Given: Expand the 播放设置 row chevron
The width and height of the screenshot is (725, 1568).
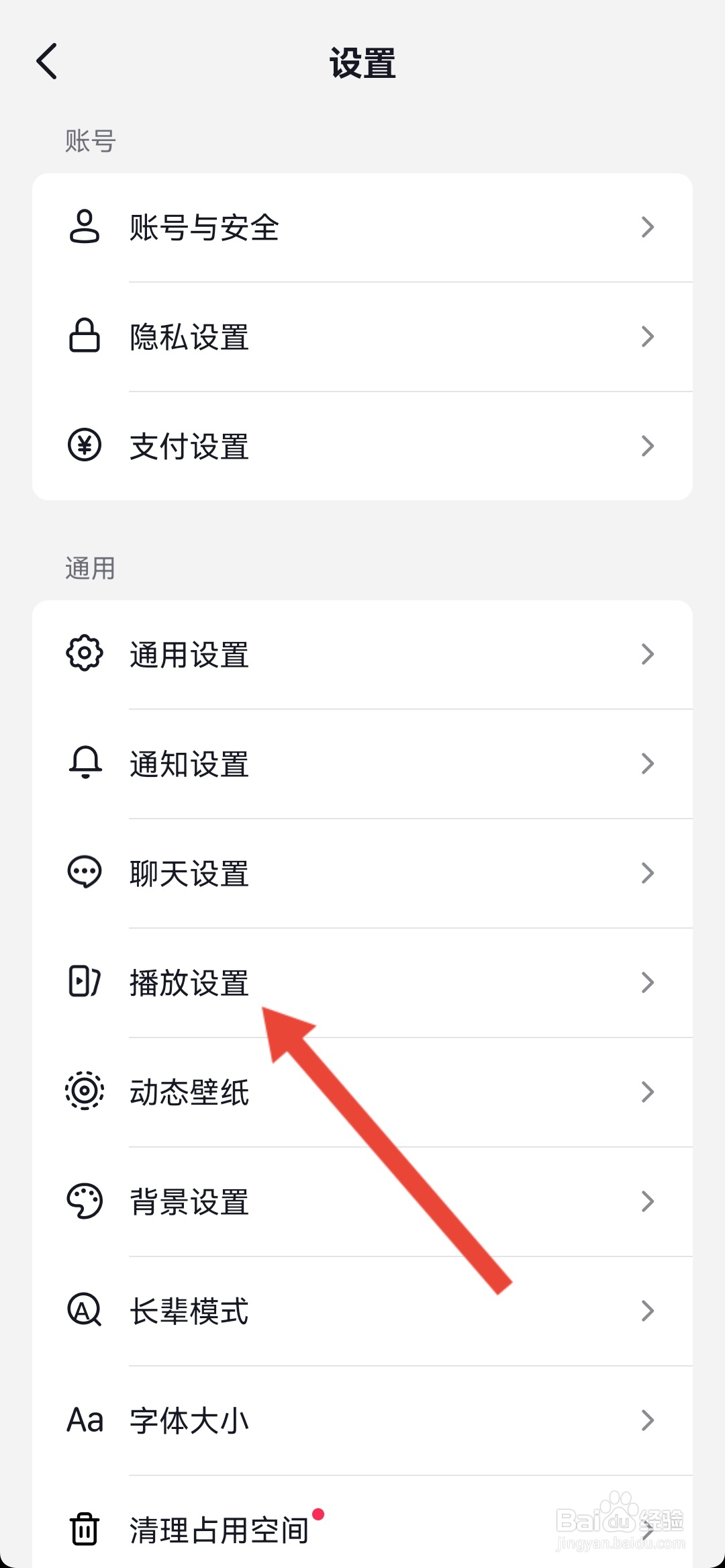Looking at the screenshot, I should tap(646, 982).
